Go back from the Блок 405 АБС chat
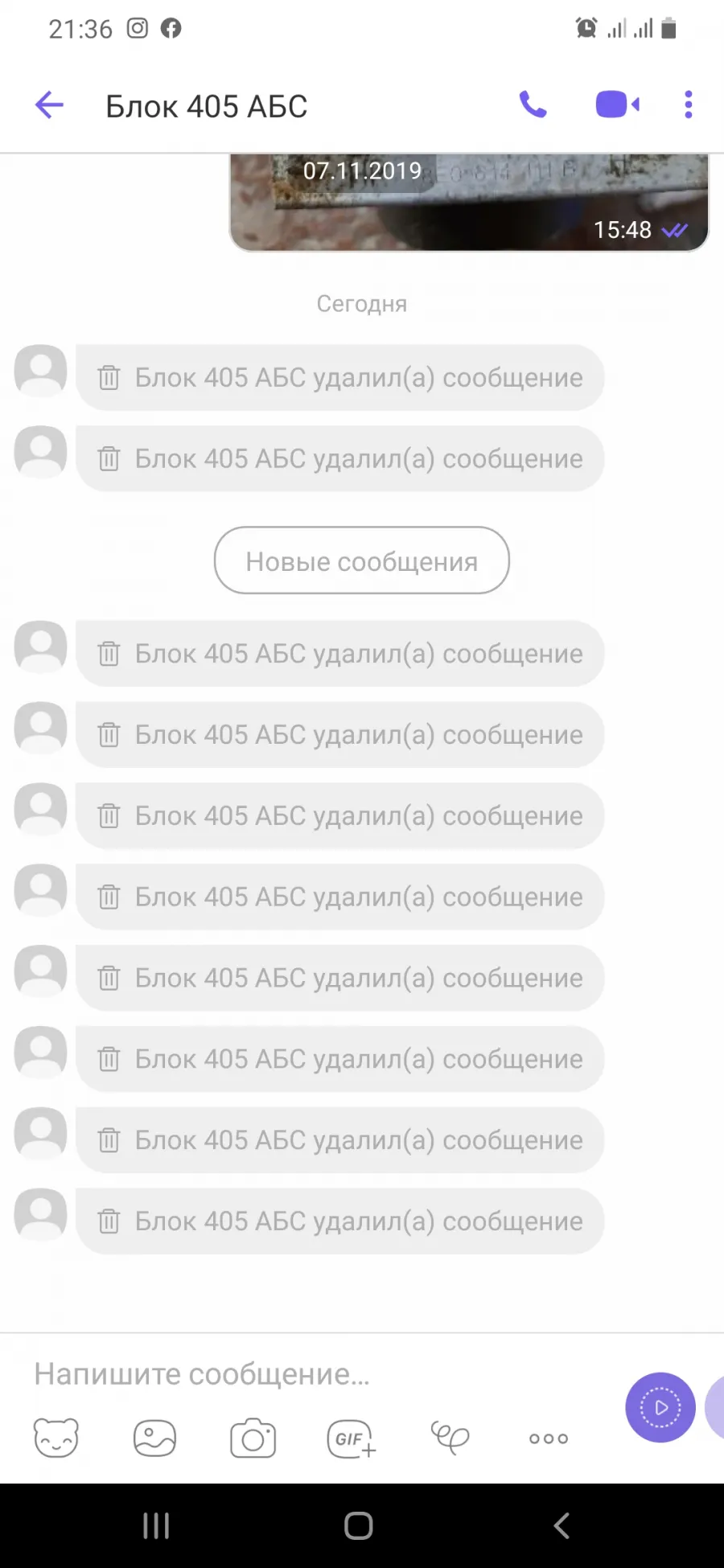Screen dimensions: 724x1568 (49, 105)
